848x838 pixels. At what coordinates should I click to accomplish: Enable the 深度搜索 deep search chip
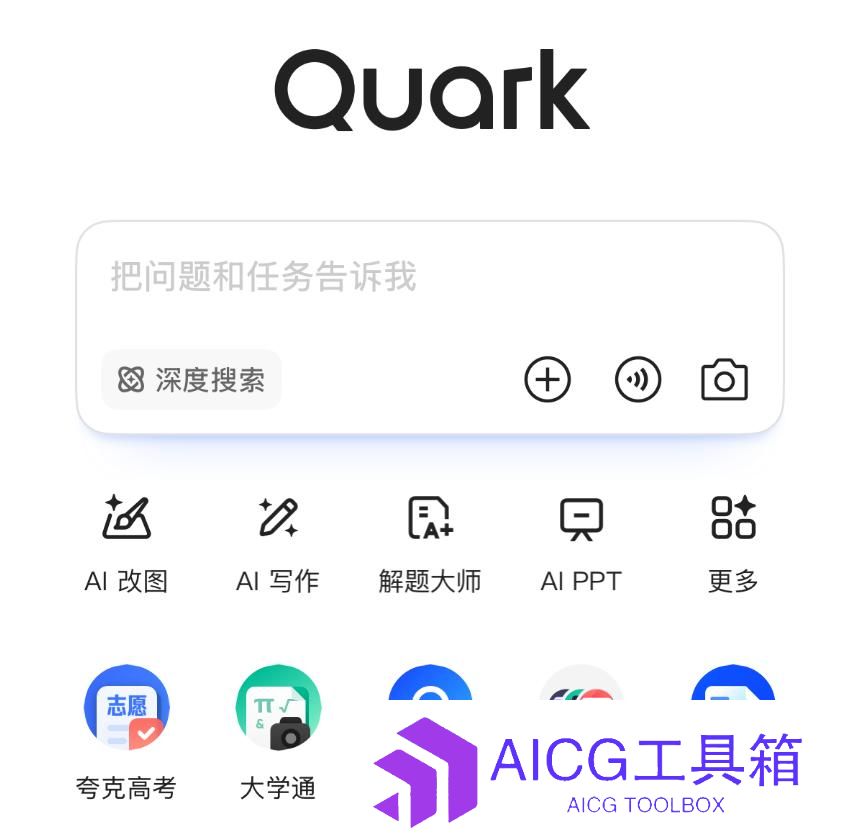point(192,380)
